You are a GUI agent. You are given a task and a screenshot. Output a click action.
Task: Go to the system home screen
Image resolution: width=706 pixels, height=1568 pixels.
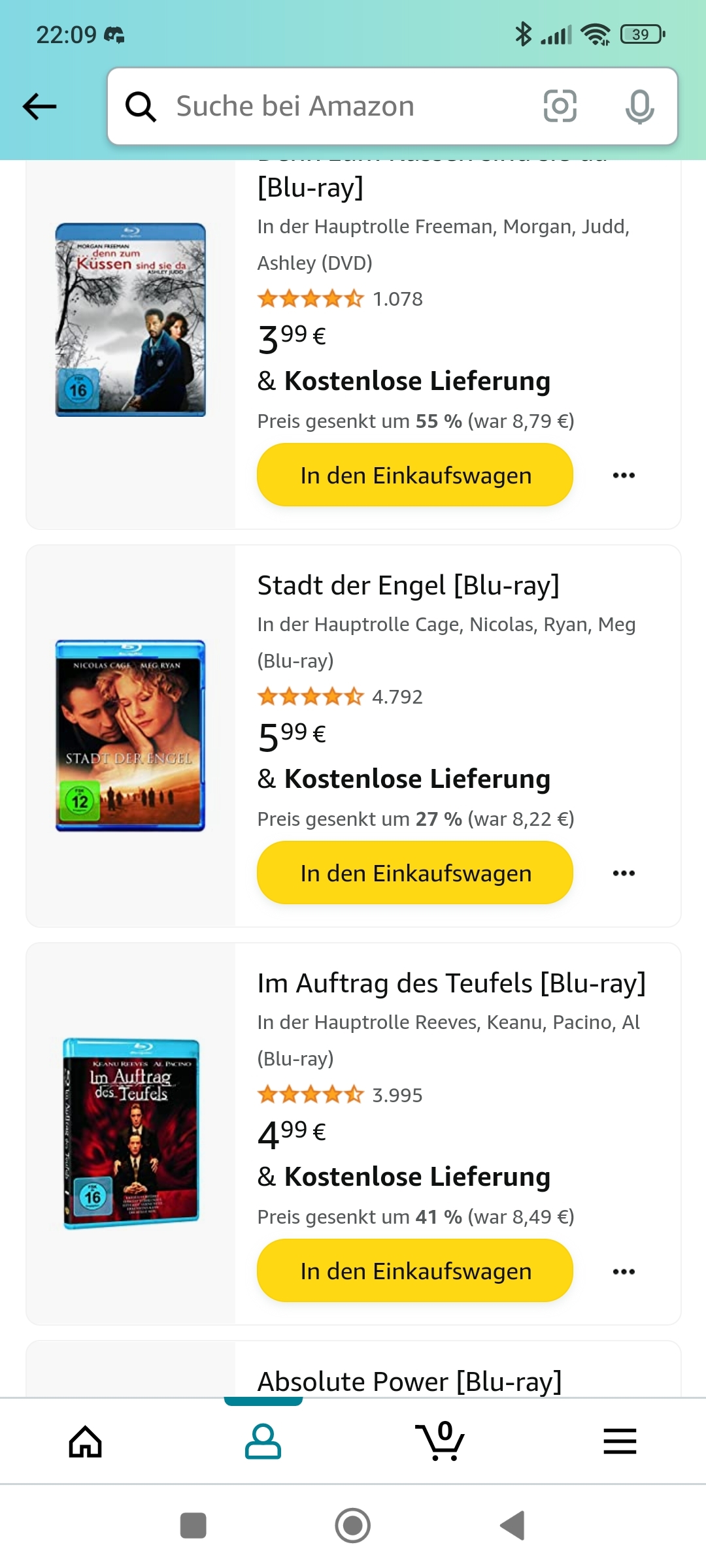tap(353, 1526)
